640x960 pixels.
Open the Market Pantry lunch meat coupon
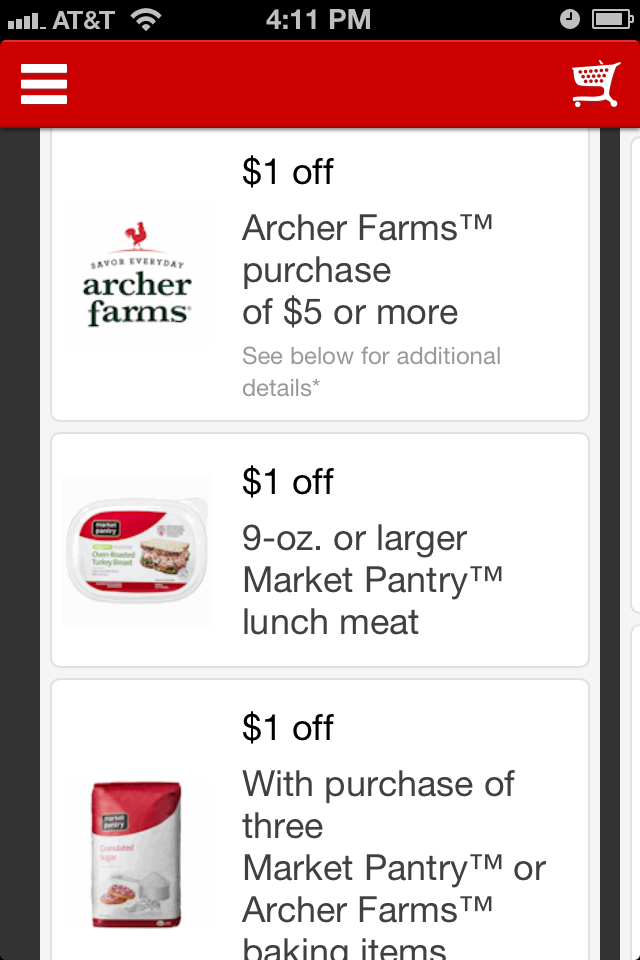click(320, 550)
